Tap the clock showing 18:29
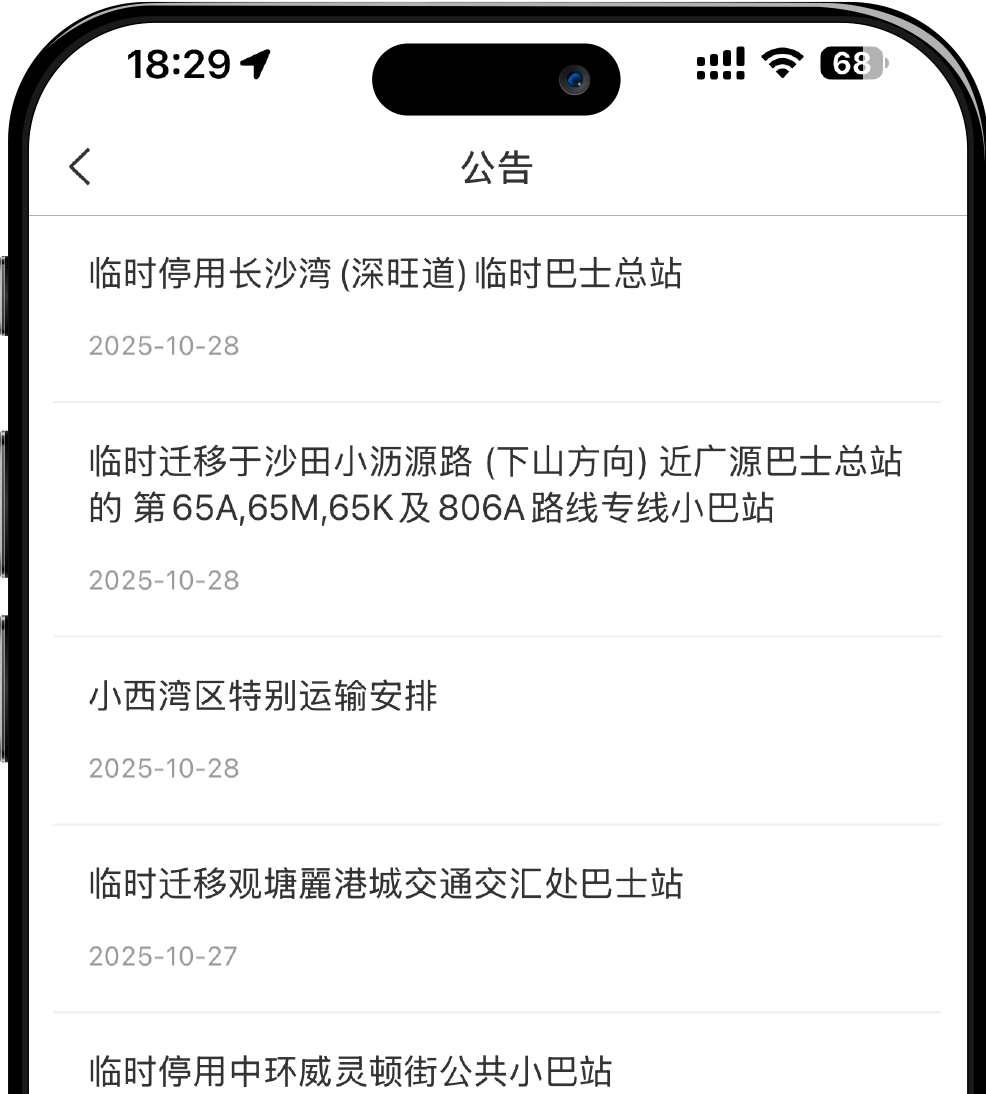This screenshot has width=986, height=1094. (180, 62)
